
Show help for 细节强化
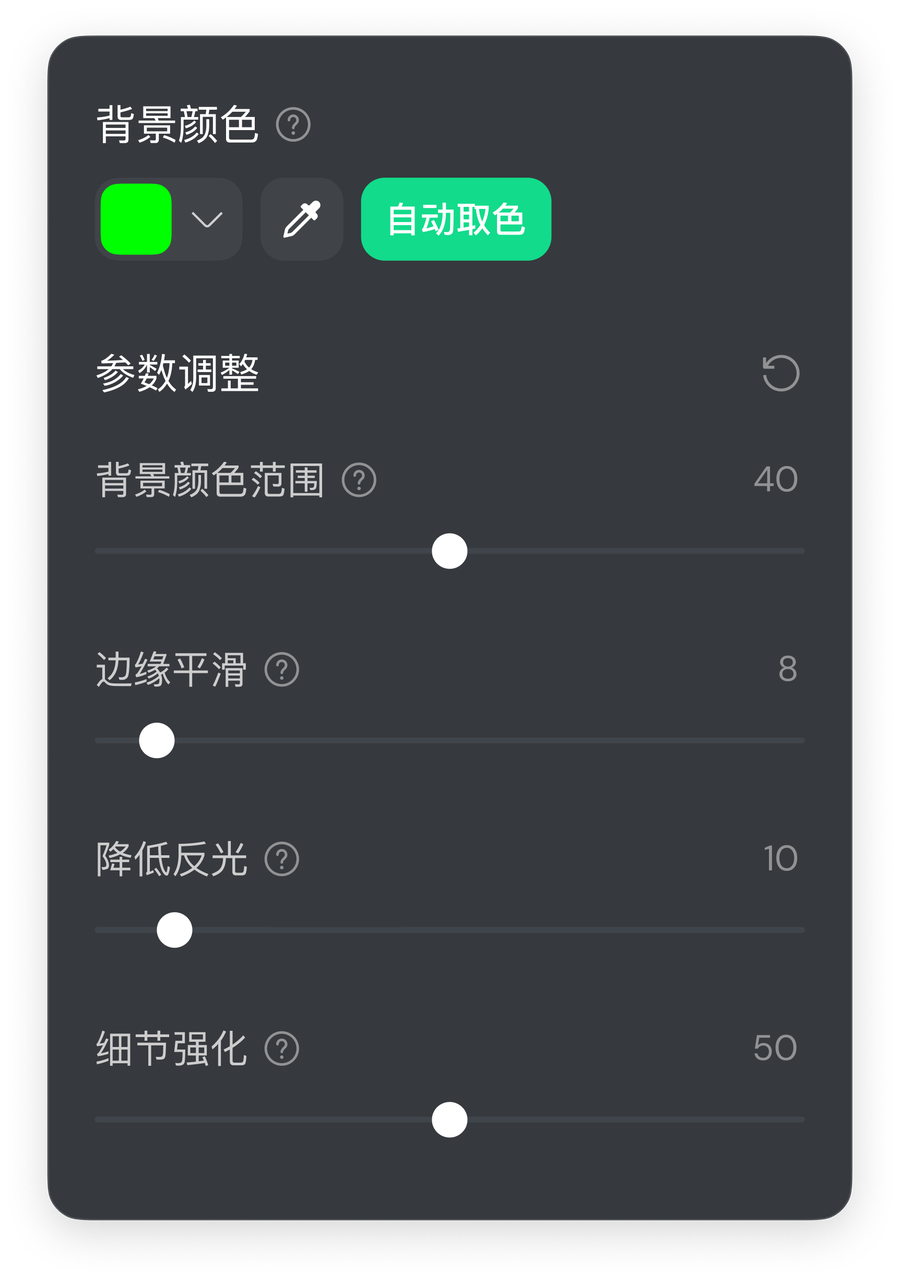coord(282,1049)
